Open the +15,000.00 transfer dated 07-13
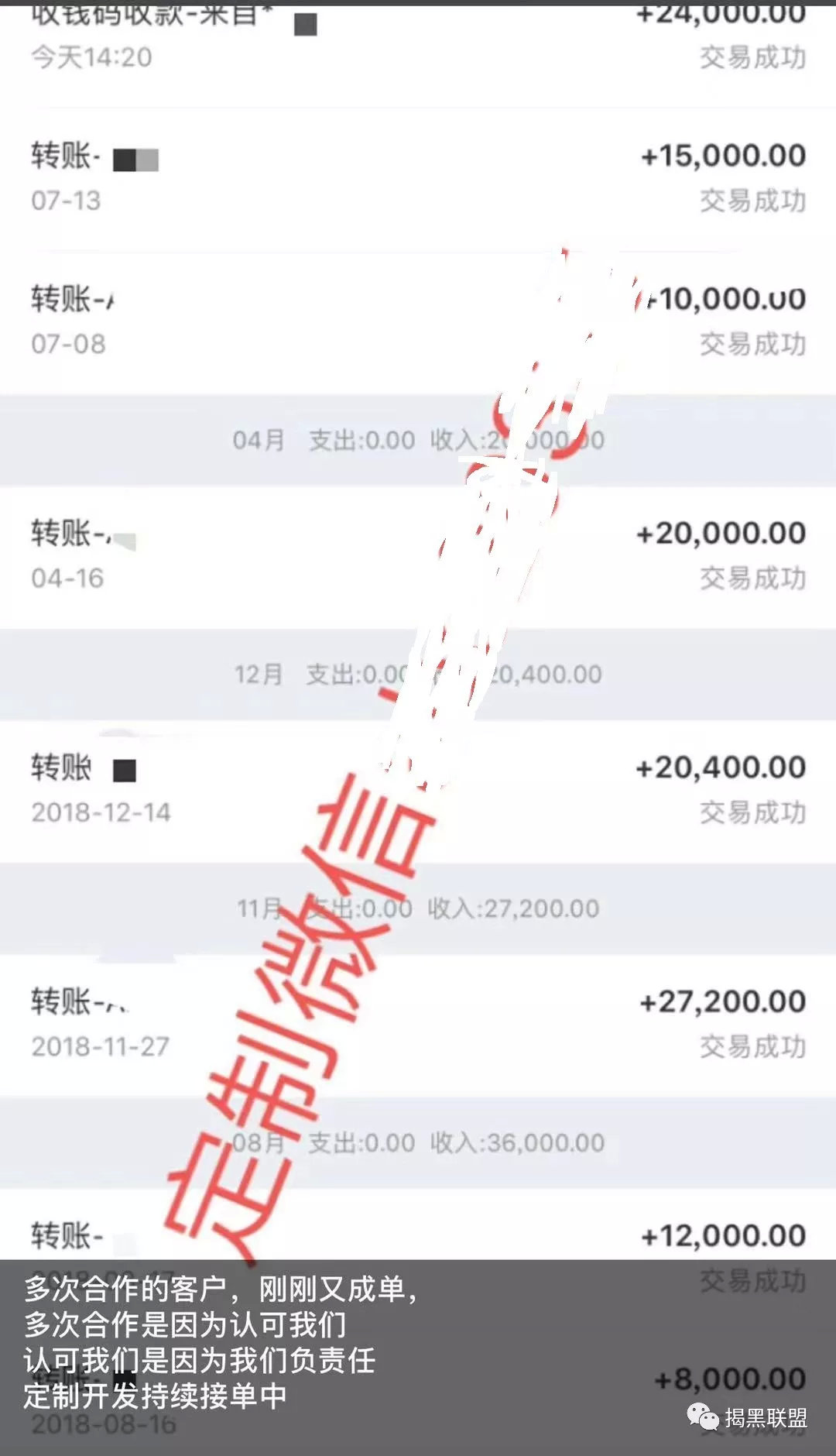Screen dimensions: 836x1456 [418, 174]
